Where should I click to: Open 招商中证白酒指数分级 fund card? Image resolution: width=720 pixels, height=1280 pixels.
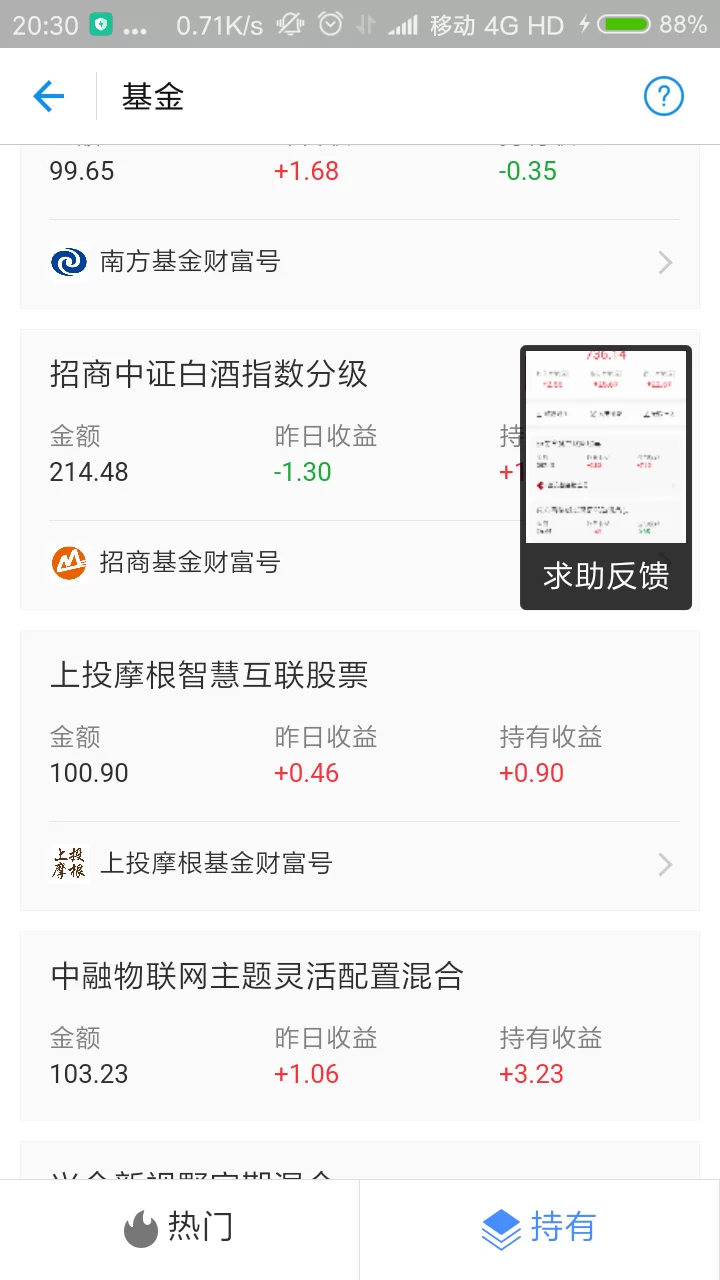click(260, 420)
